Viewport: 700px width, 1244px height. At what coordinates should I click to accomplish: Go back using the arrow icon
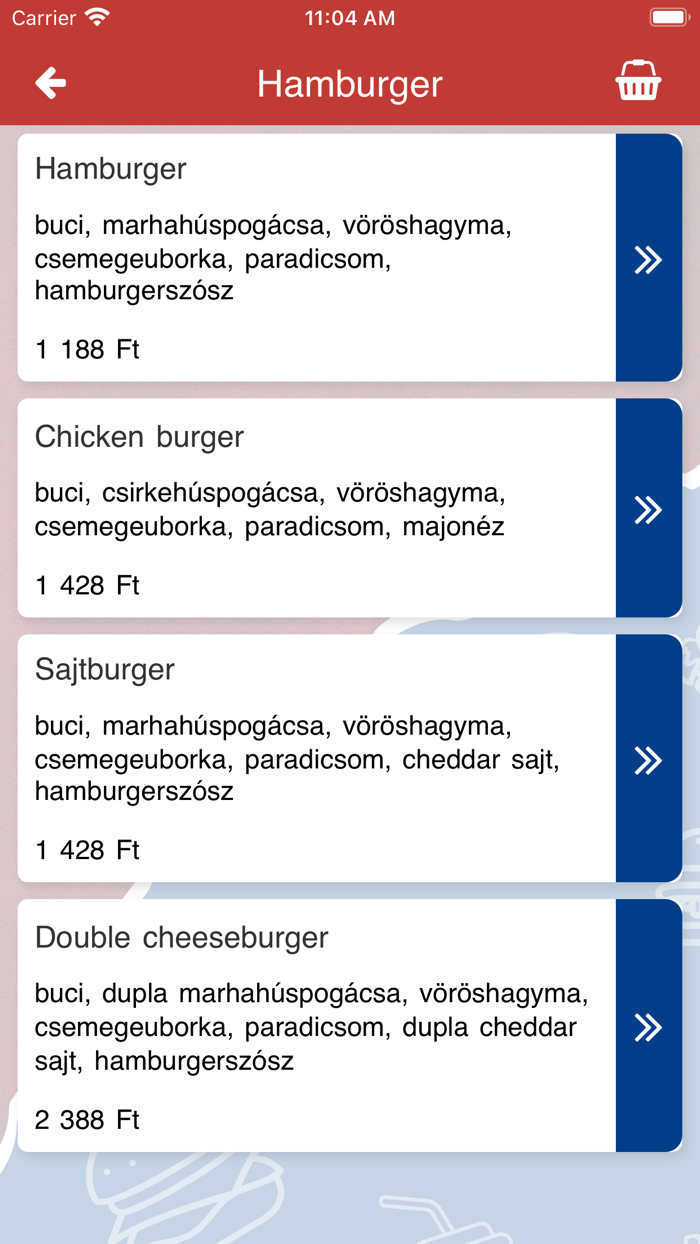(51, 83)
